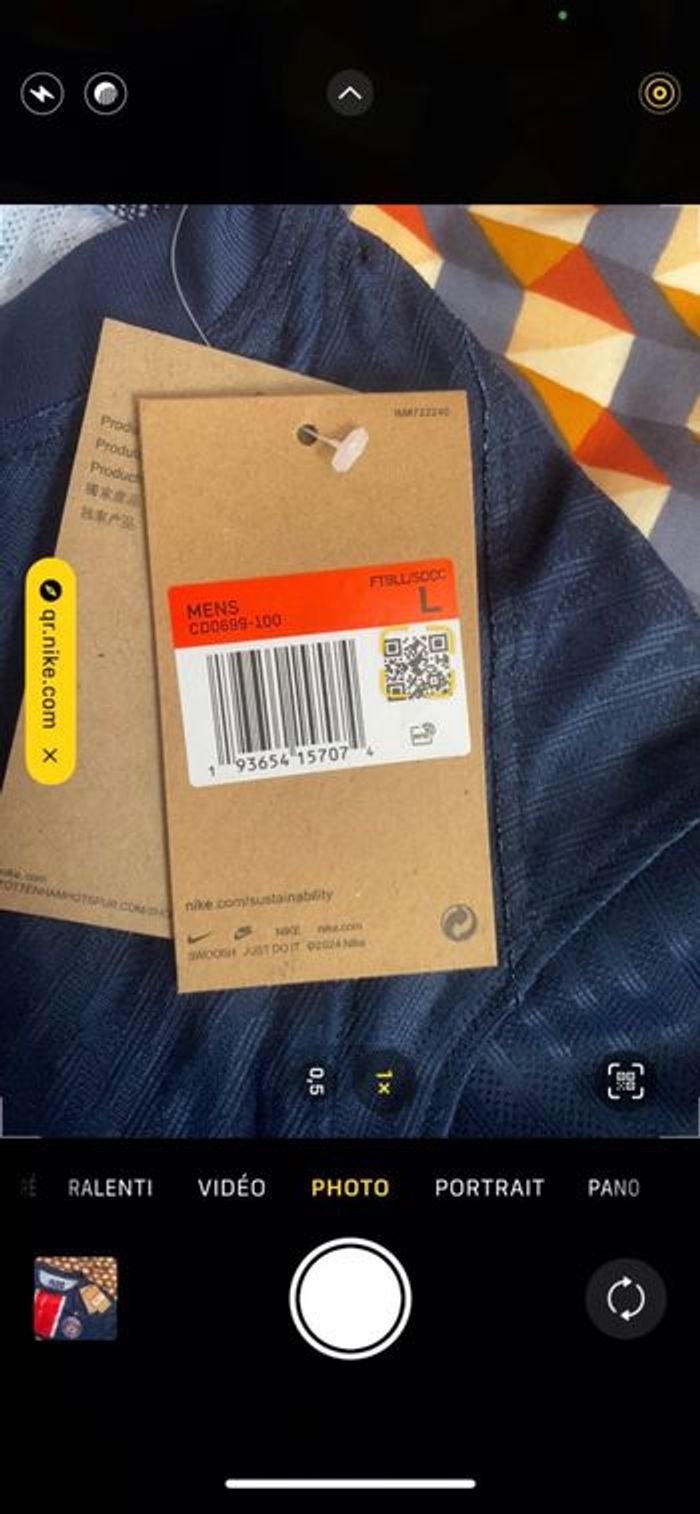Select the 0,5 zoom level
The height and width of the screenshot is (1514, 700).
(x=317, y=1081)
